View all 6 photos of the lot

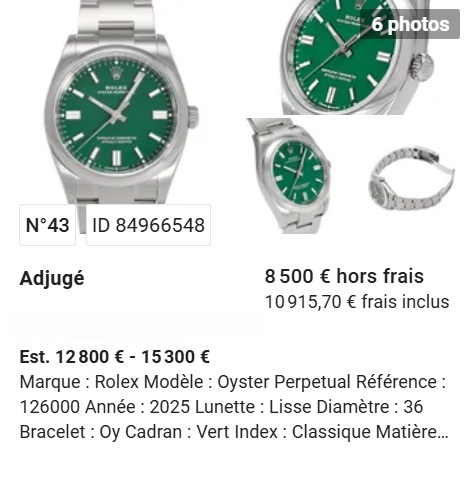(x=410, y=24)
